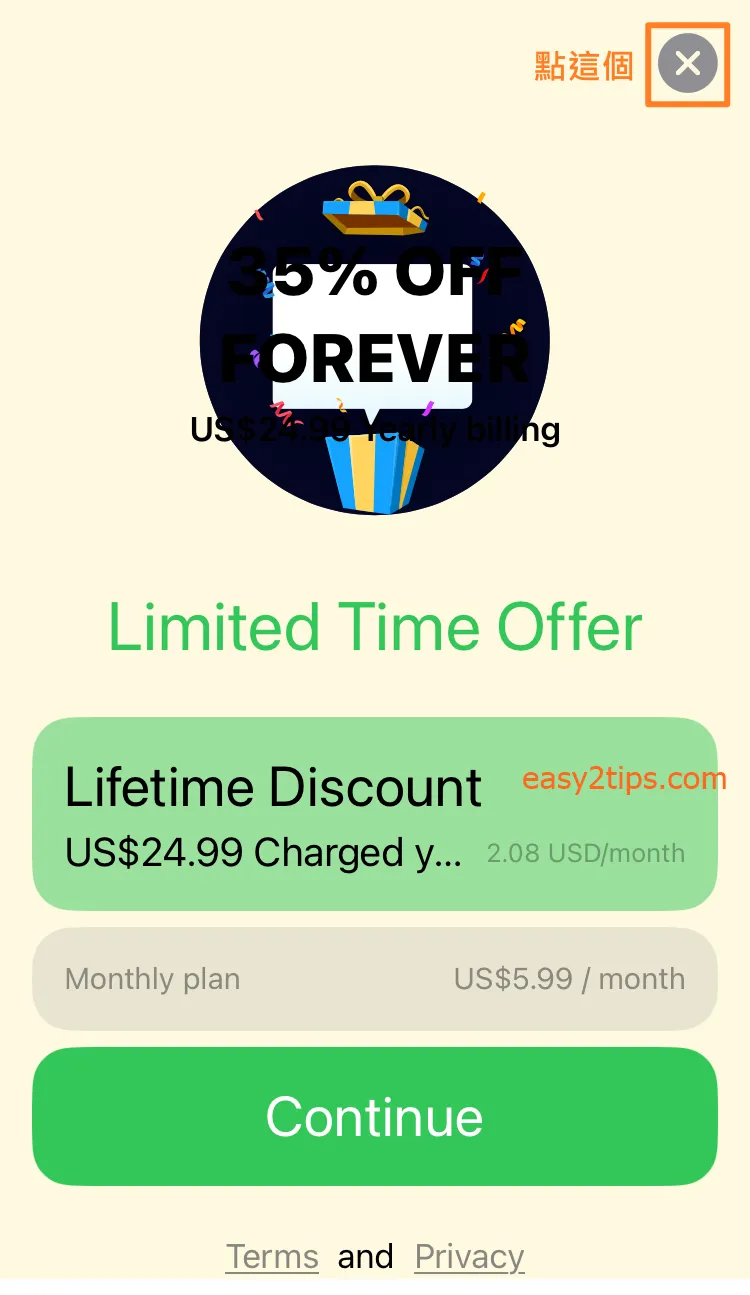The height and width of the screenshot is (1295, 750).
Task: Open the Terms link
Action: click(x=272, y=1256)
